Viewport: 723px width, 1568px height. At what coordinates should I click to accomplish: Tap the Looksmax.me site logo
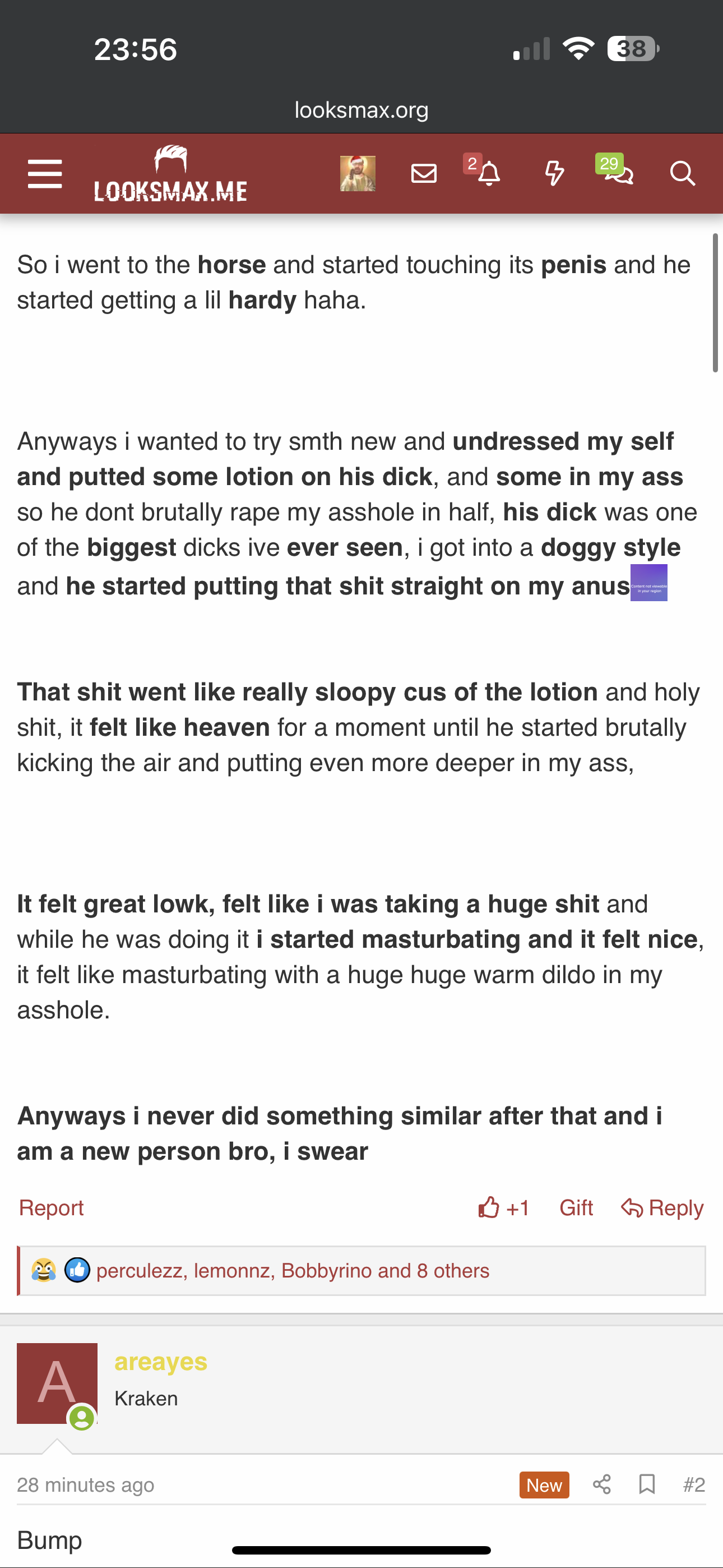pos(170,174)
